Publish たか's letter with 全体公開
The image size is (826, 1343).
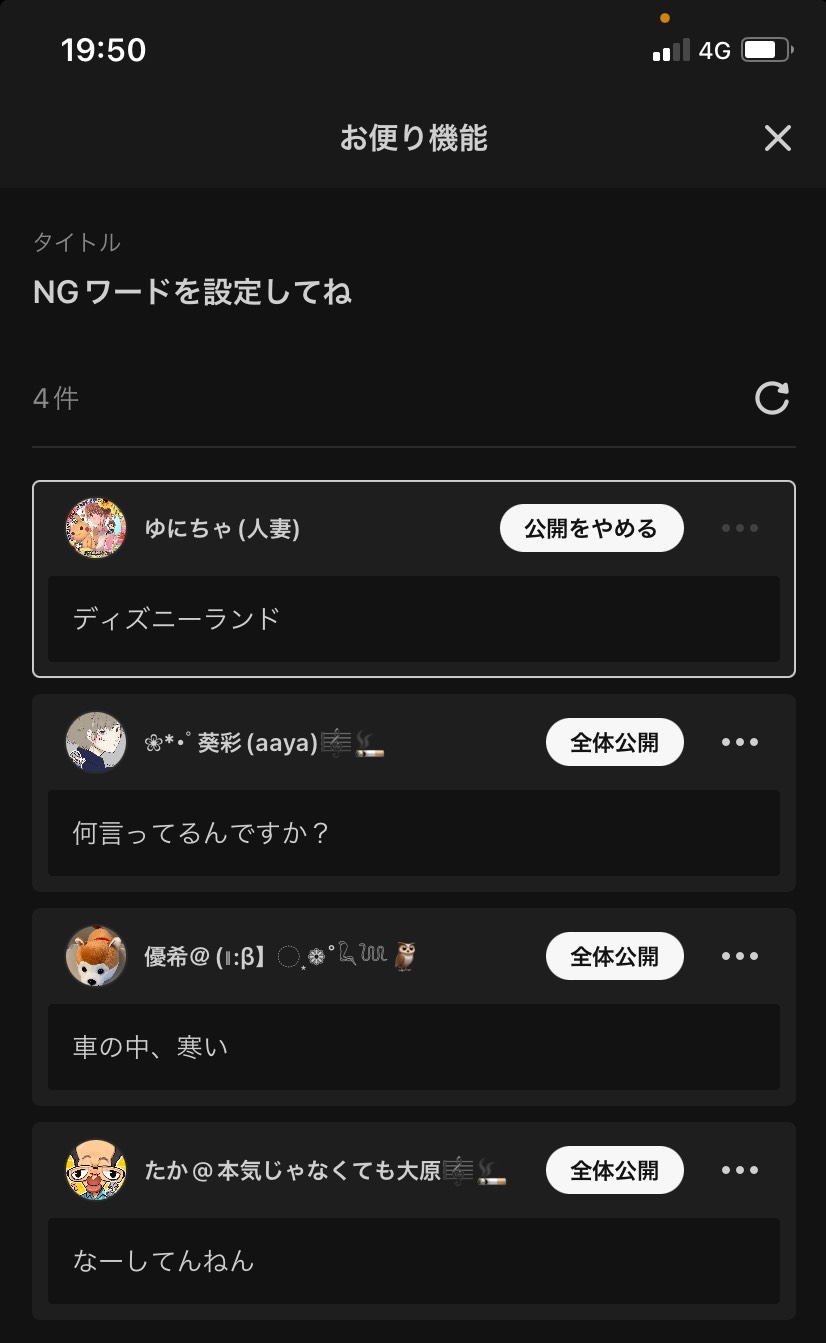615,1170
